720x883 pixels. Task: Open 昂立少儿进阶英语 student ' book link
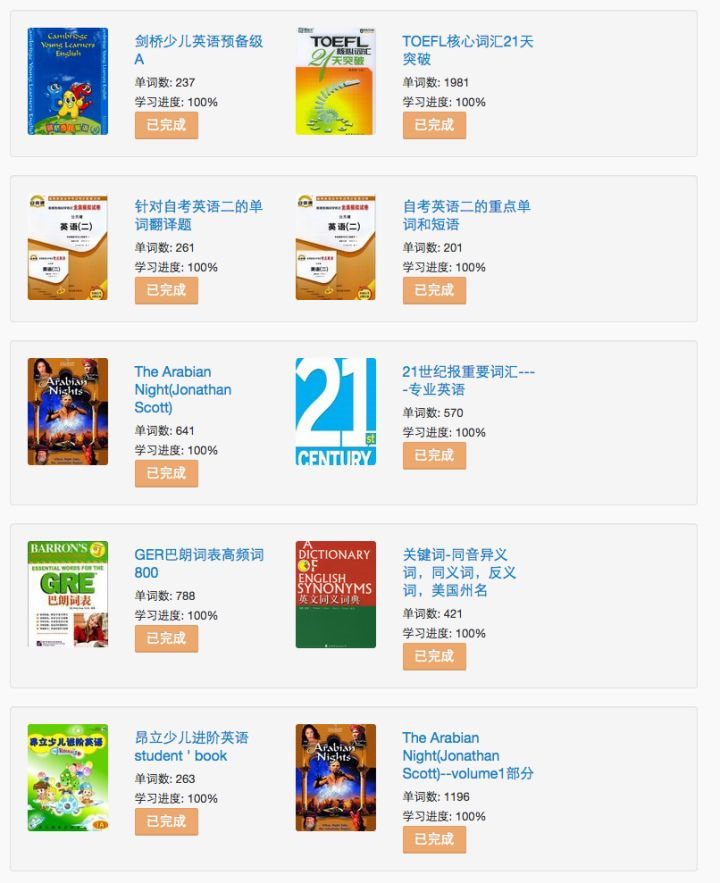[x=190, y=746]
